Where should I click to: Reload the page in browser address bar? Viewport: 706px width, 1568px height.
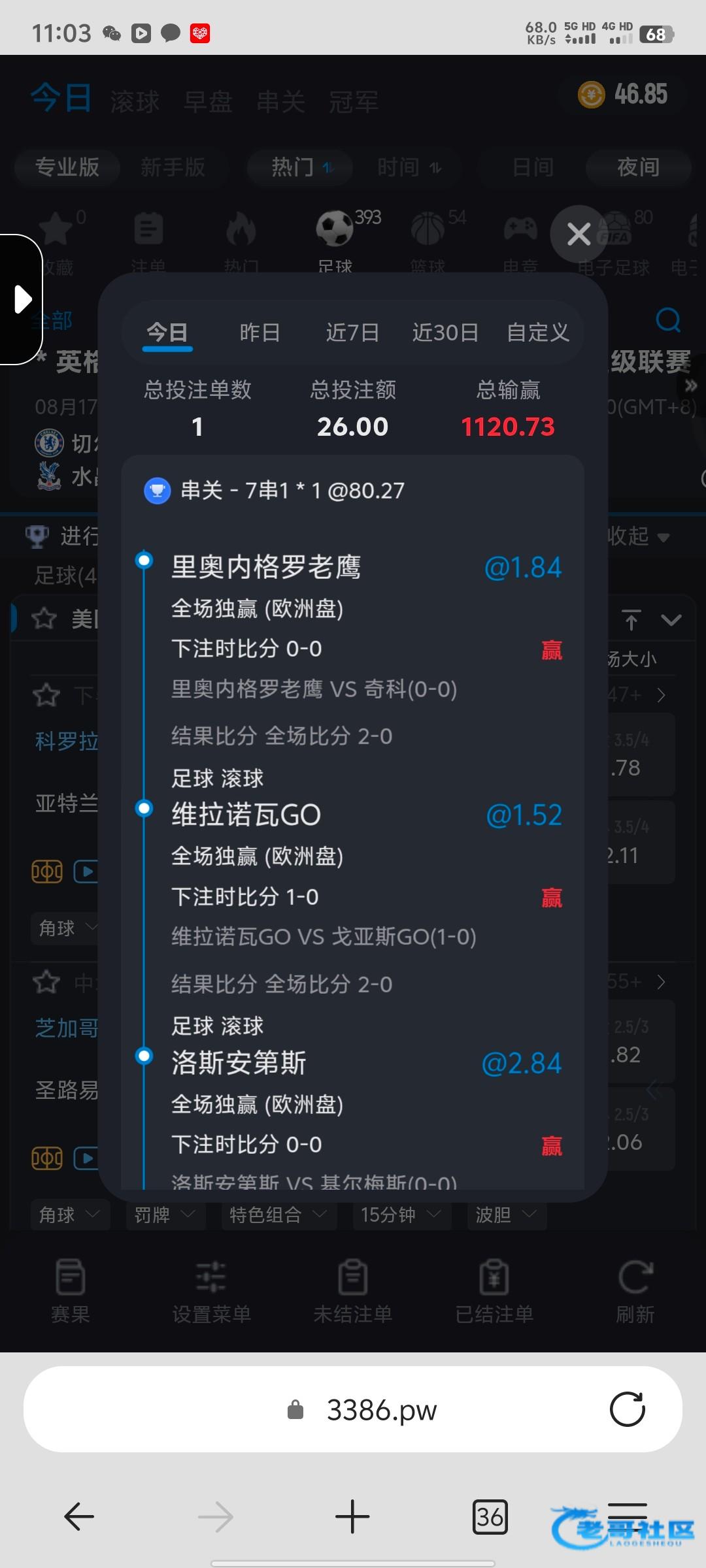627,1409
